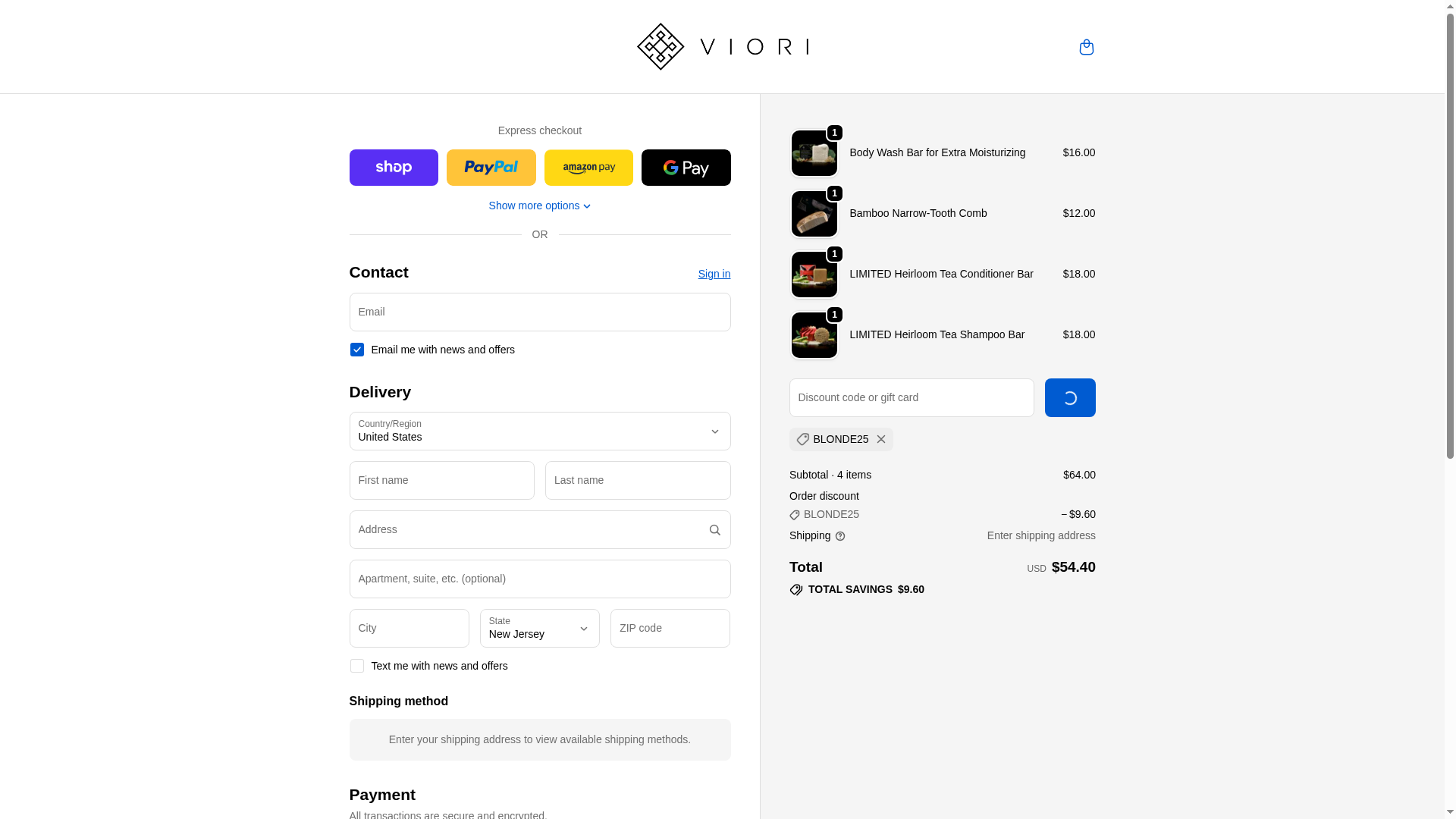This screenshot has height=819, width=1456.
Task: Open the State dropdown
Action: [x=539, y=628]
